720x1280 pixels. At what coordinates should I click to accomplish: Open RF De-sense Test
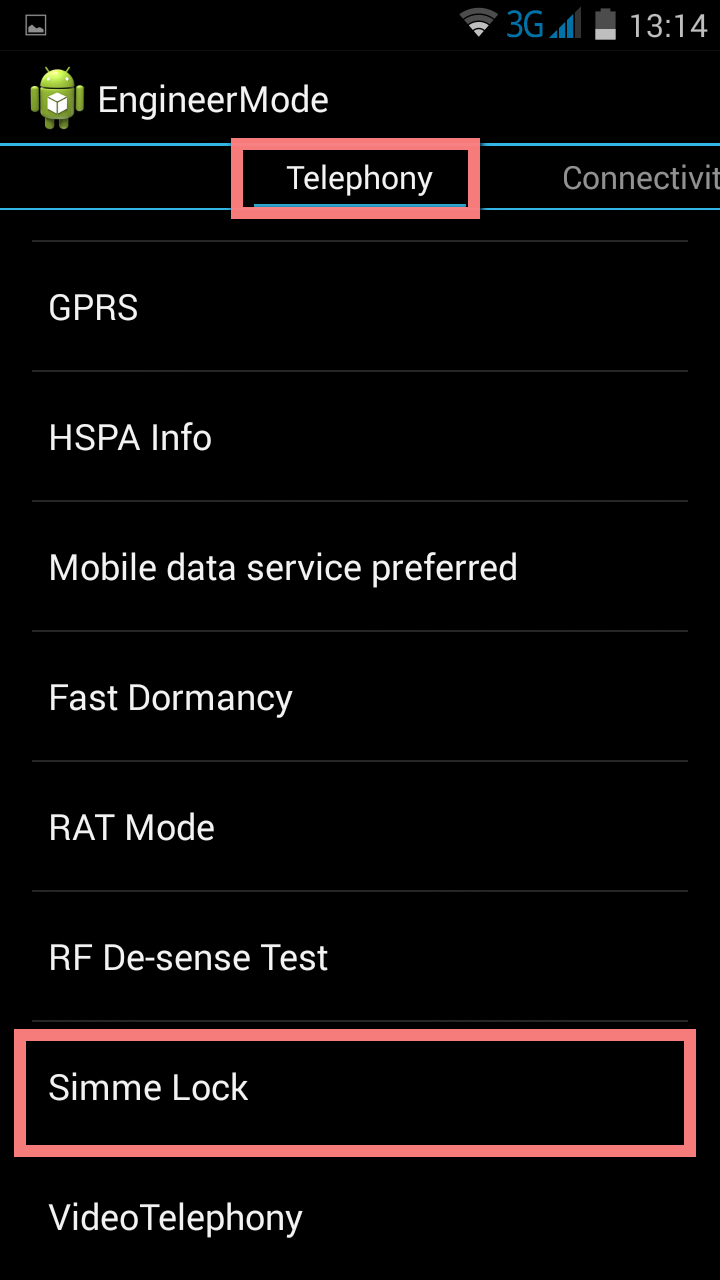[x=360, y=957]
